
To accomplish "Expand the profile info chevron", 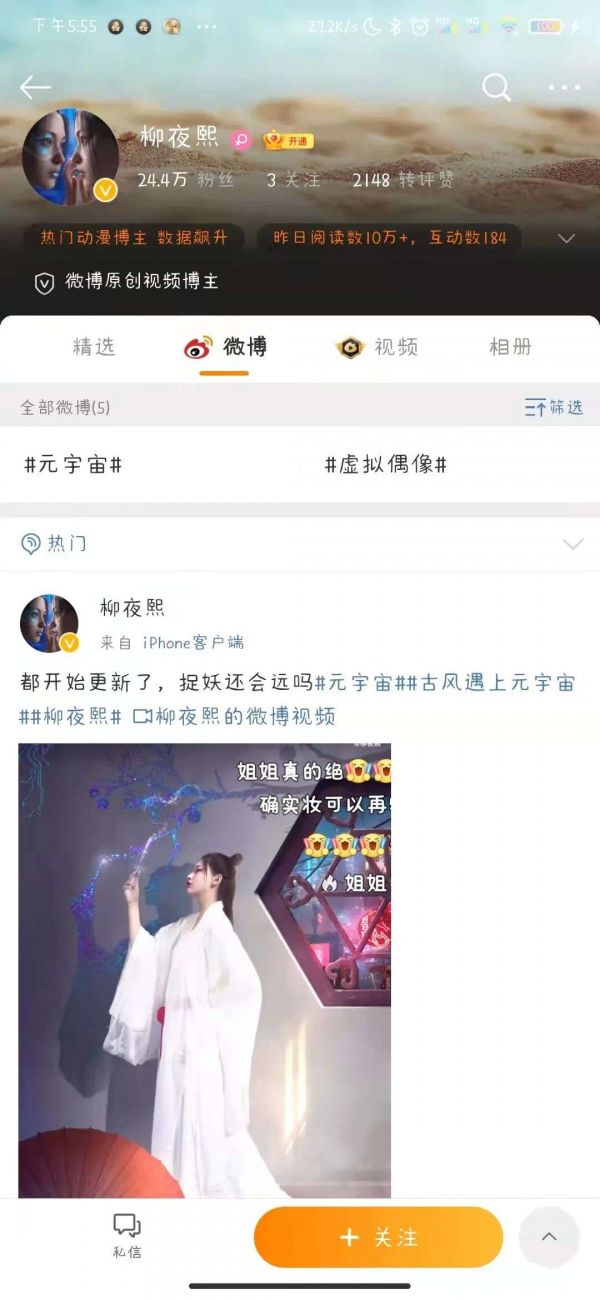I will (x=566, y=238).
